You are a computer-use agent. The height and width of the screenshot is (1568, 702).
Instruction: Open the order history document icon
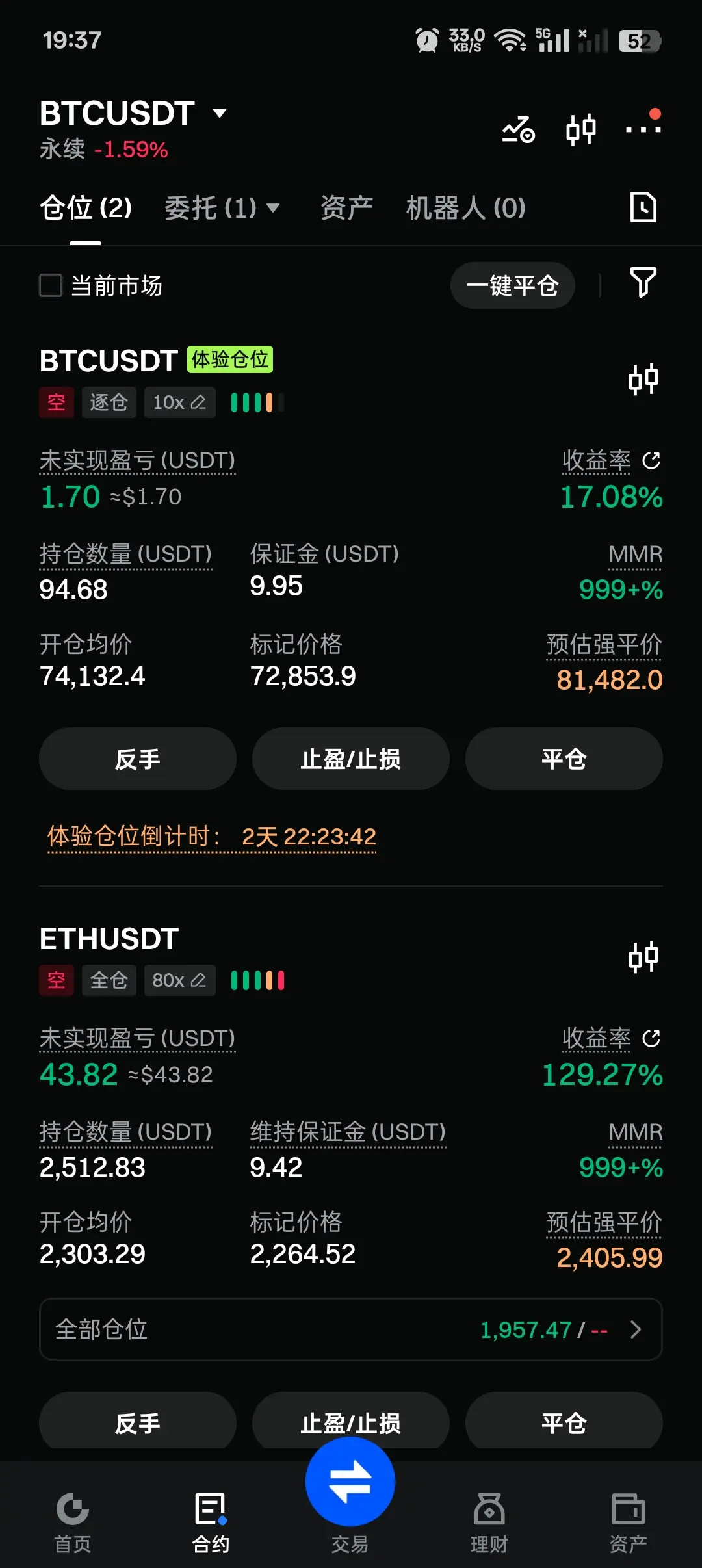[643, 207]
